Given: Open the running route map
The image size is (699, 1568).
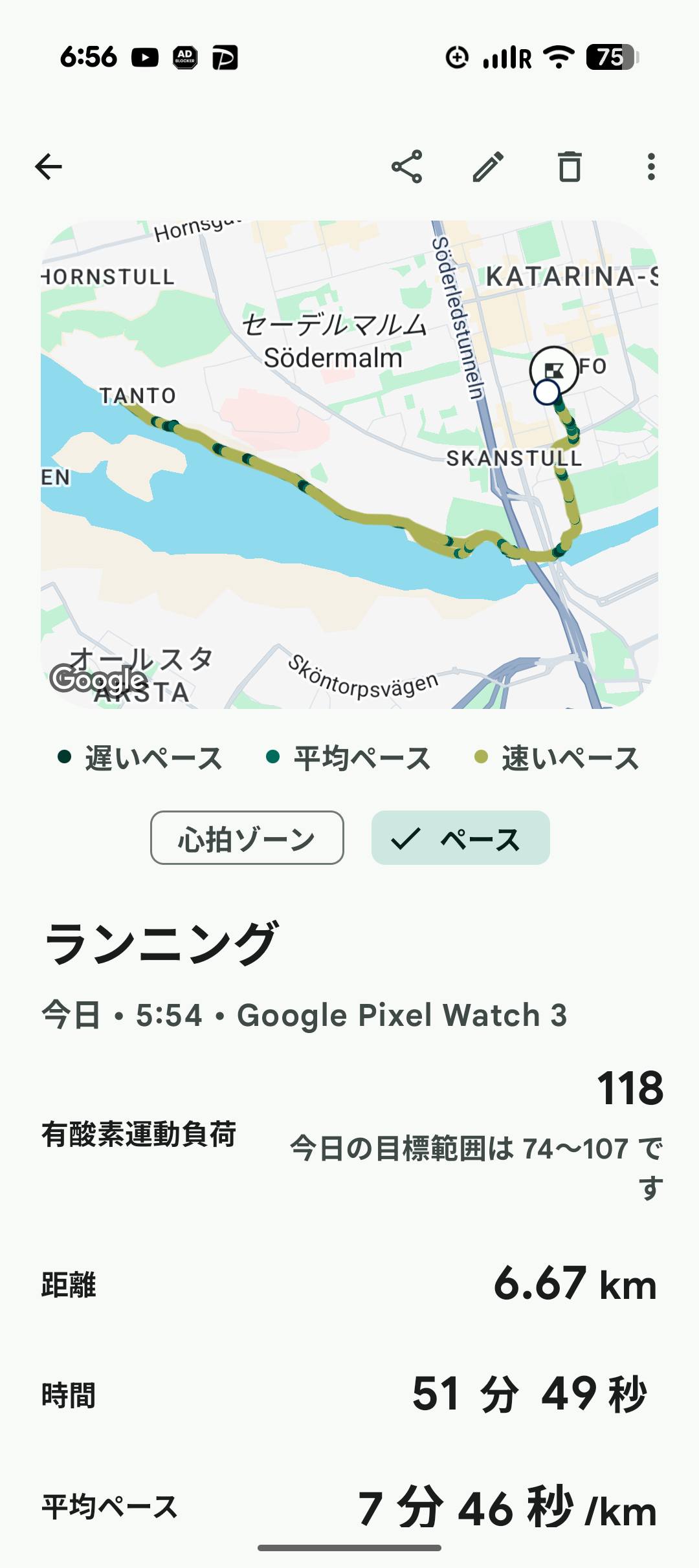Looking at the screenshot, I should (x=349, y=464).
